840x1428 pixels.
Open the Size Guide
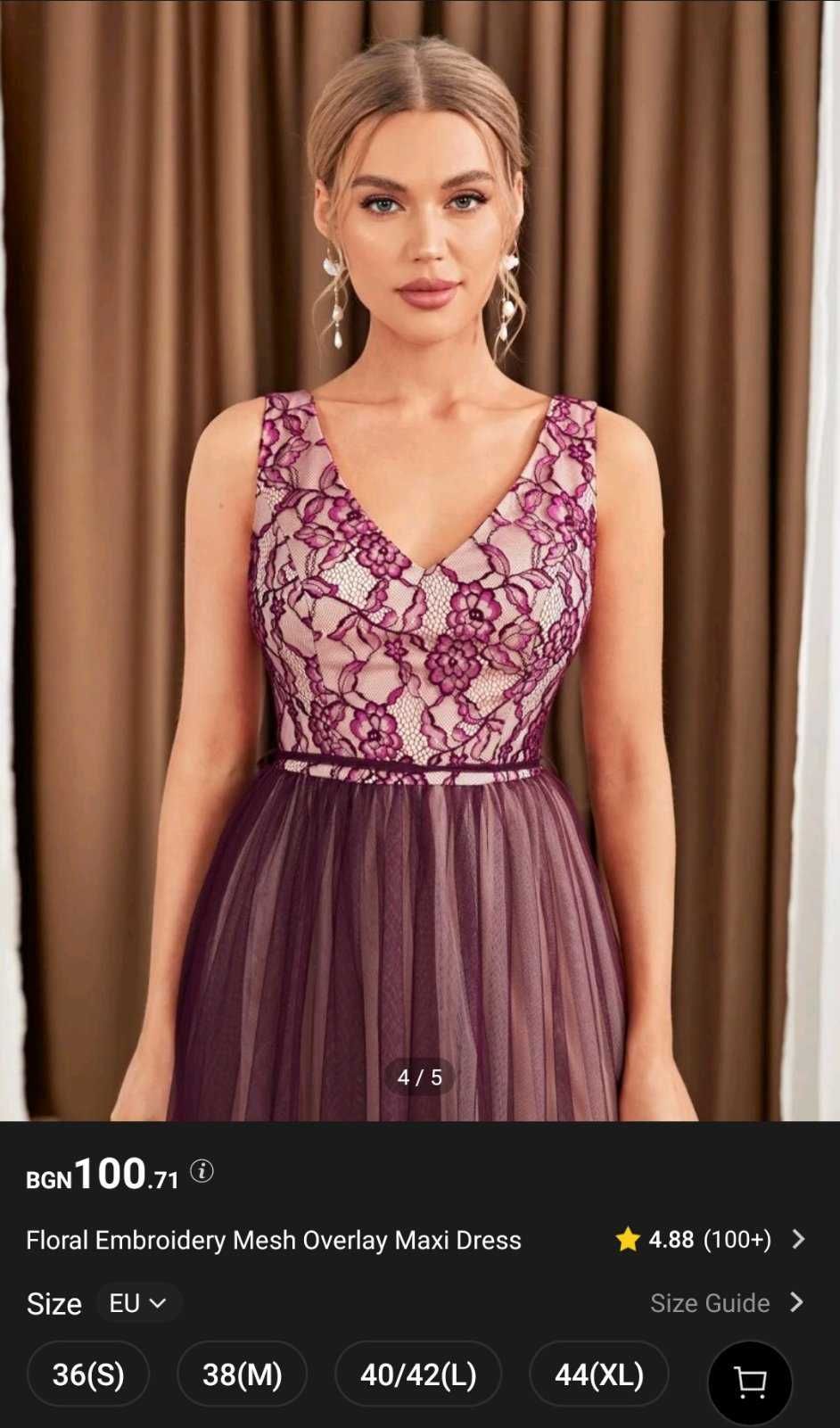tap(726, 1303)
